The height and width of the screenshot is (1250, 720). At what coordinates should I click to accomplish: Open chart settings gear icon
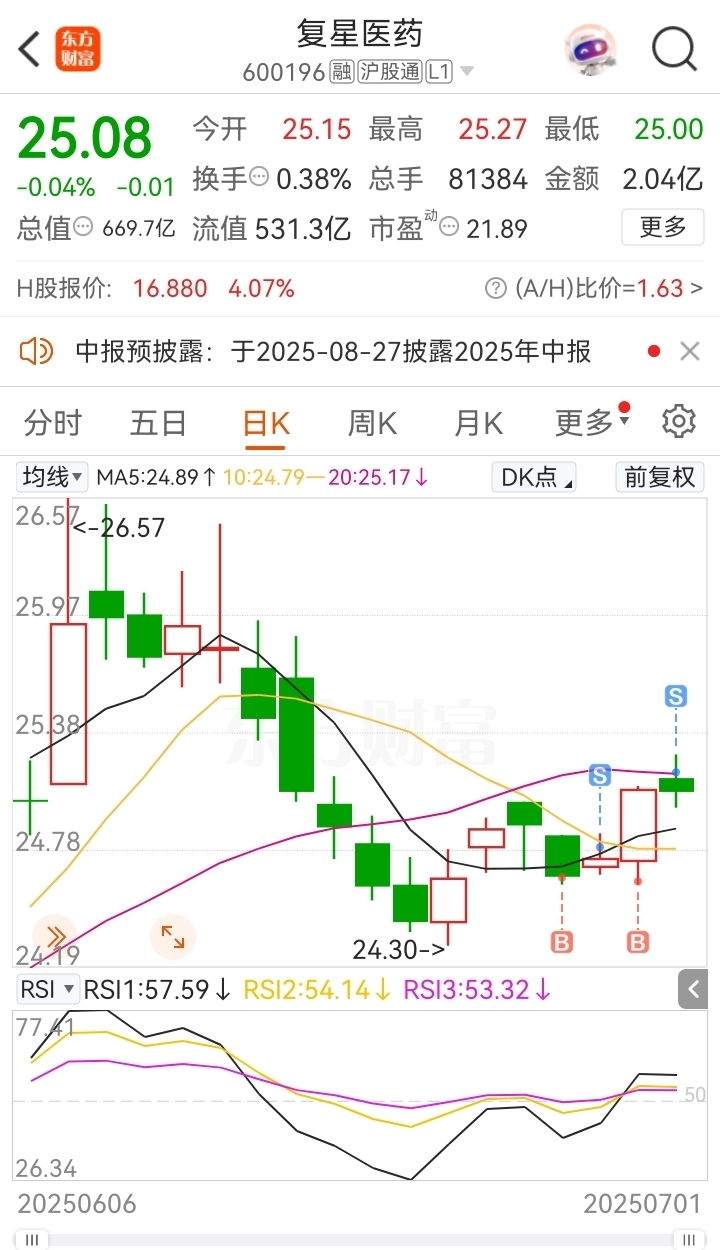tap(679, 422)
